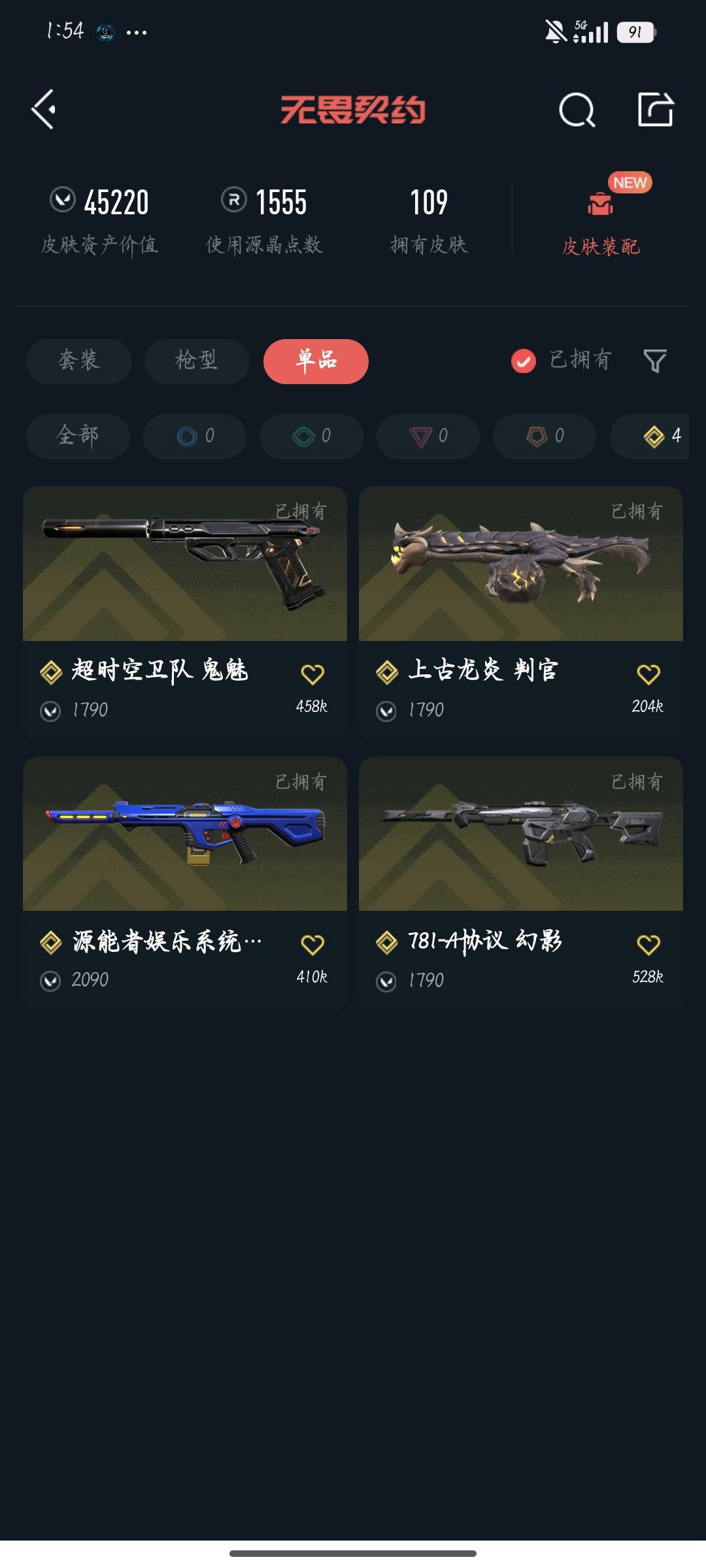
Task: Select the 全部 rarity chip
Action: click(x=78, y=436)
